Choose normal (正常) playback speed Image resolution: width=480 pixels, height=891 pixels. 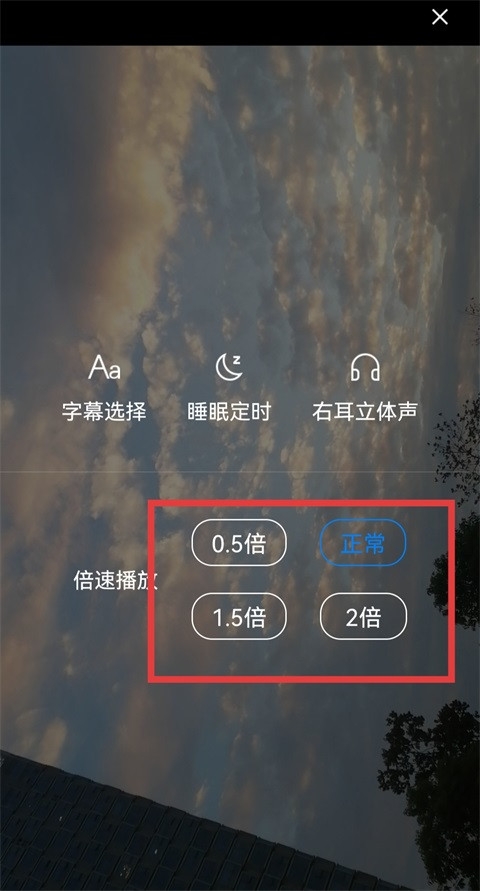tap(364, 543)
